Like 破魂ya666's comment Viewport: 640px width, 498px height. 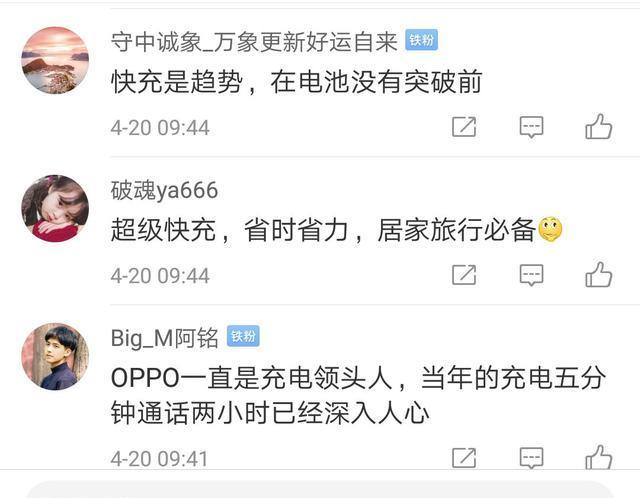598,275
